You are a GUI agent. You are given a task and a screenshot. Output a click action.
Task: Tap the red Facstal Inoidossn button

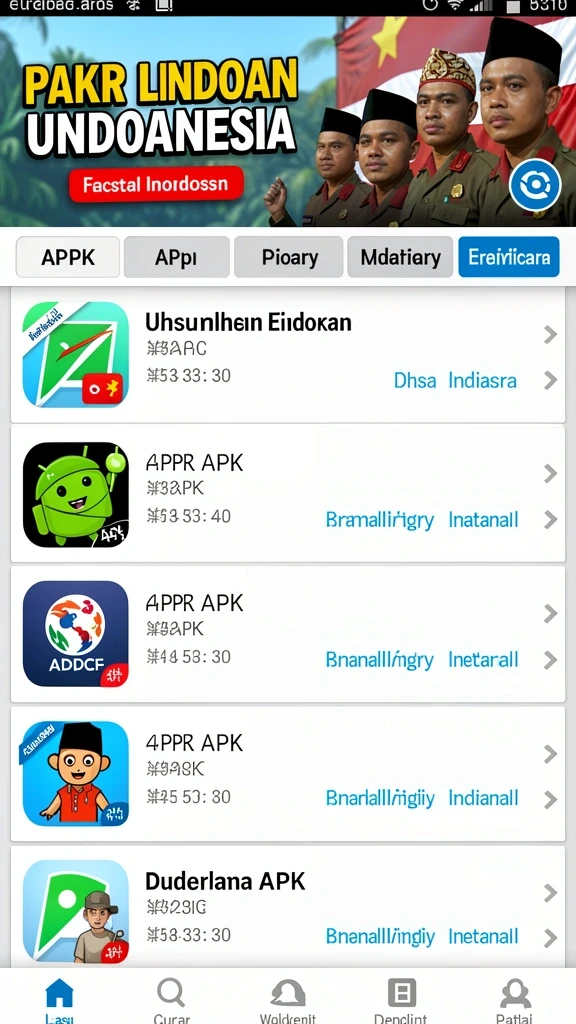155,184
